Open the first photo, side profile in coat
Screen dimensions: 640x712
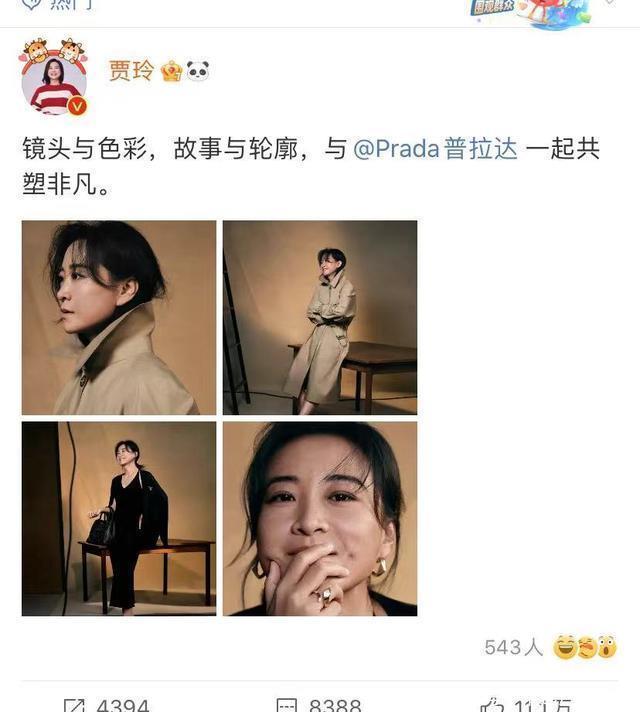119,317
